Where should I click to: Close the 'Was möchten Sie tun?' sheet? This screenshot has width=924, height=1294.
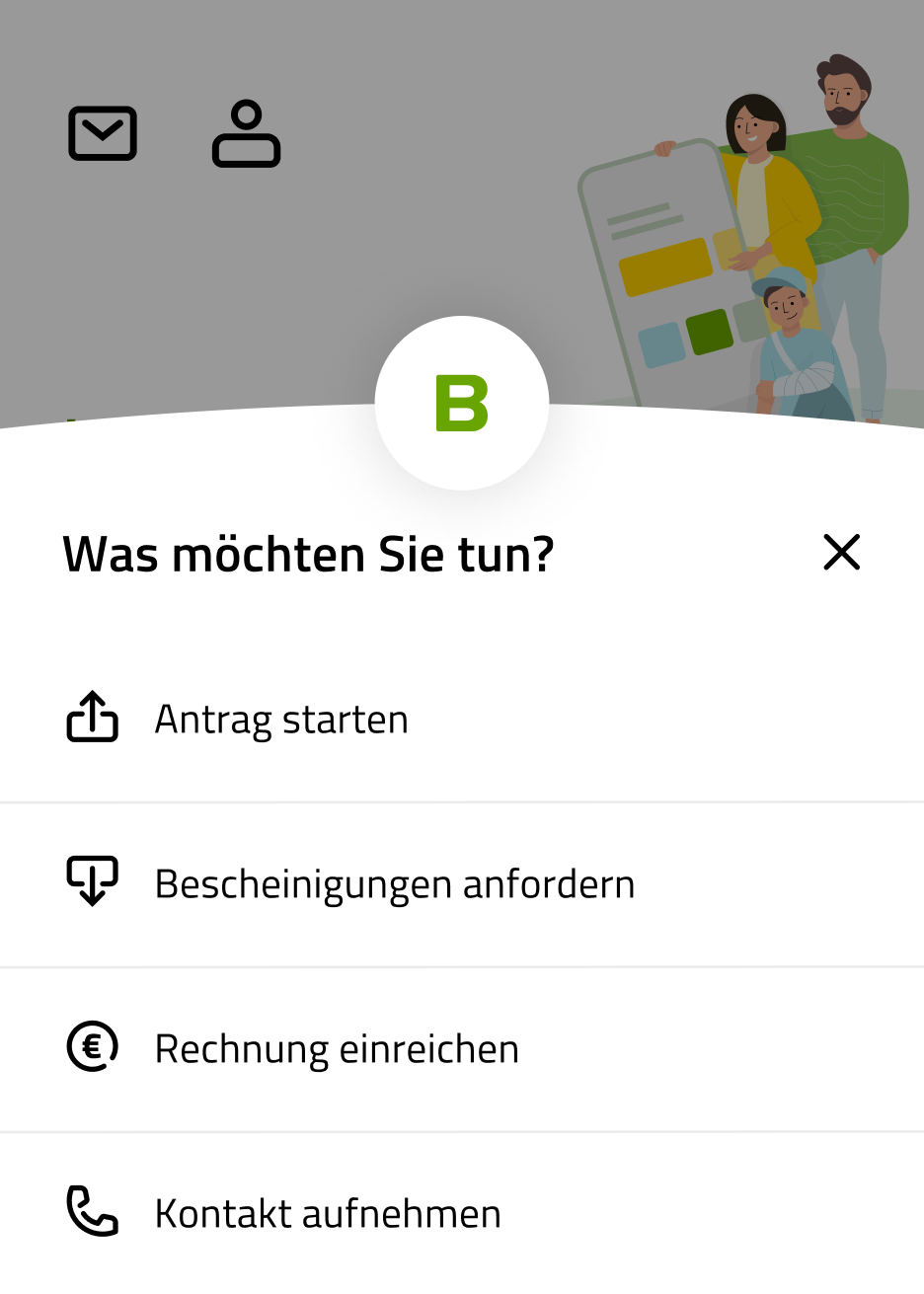pos(841,552)
